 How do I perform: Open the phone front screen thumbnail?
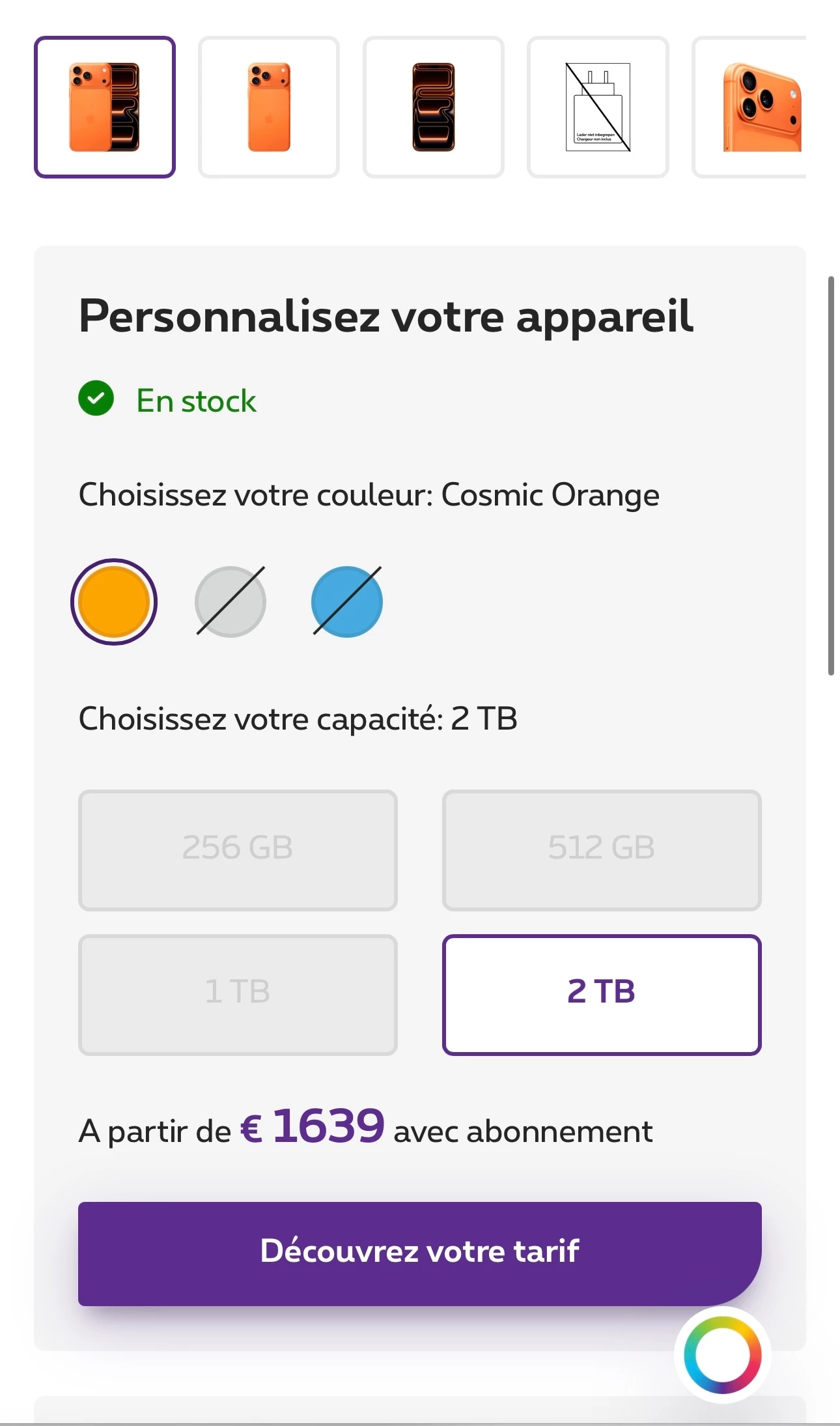tap(434, 107)
